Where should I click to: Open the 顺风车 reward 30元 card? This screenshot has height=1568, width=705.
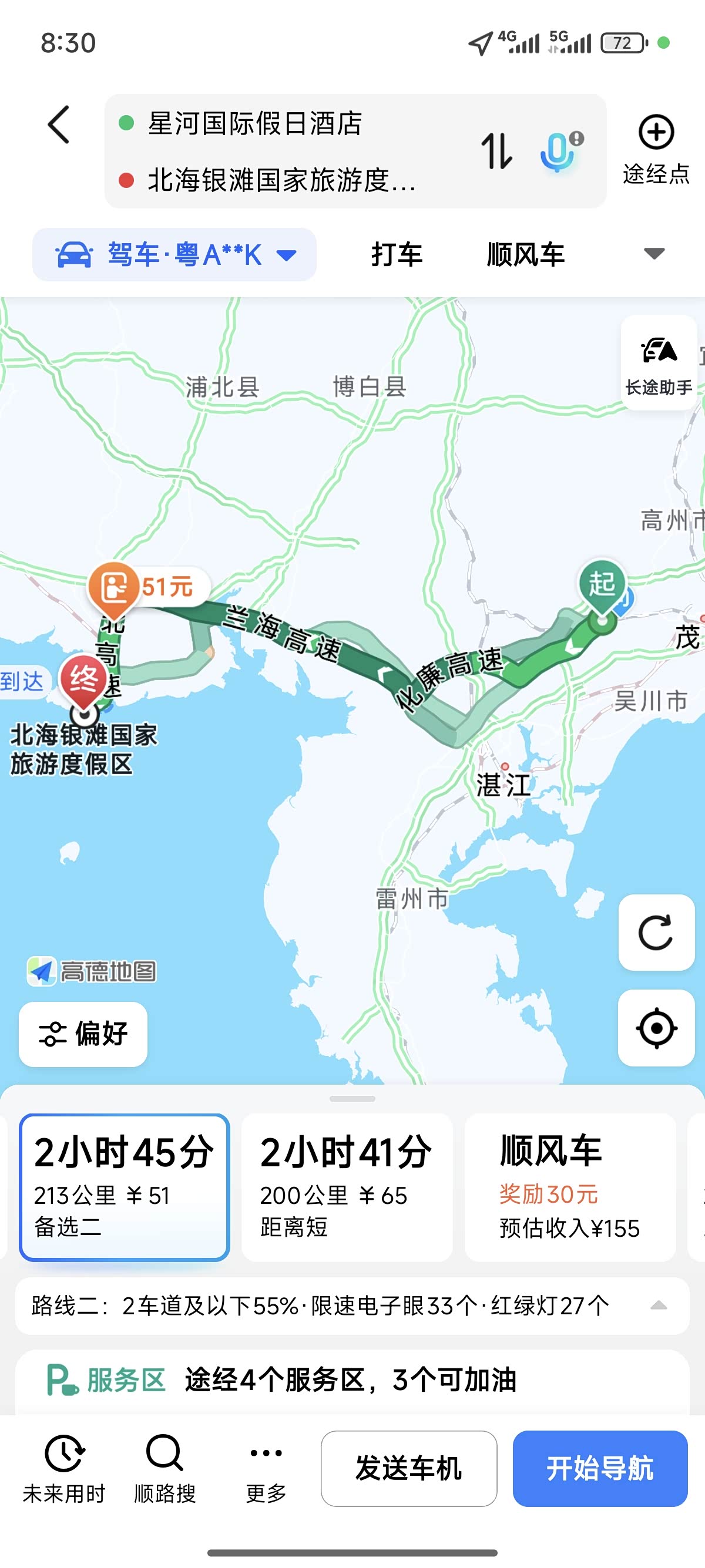(569, 1187)
